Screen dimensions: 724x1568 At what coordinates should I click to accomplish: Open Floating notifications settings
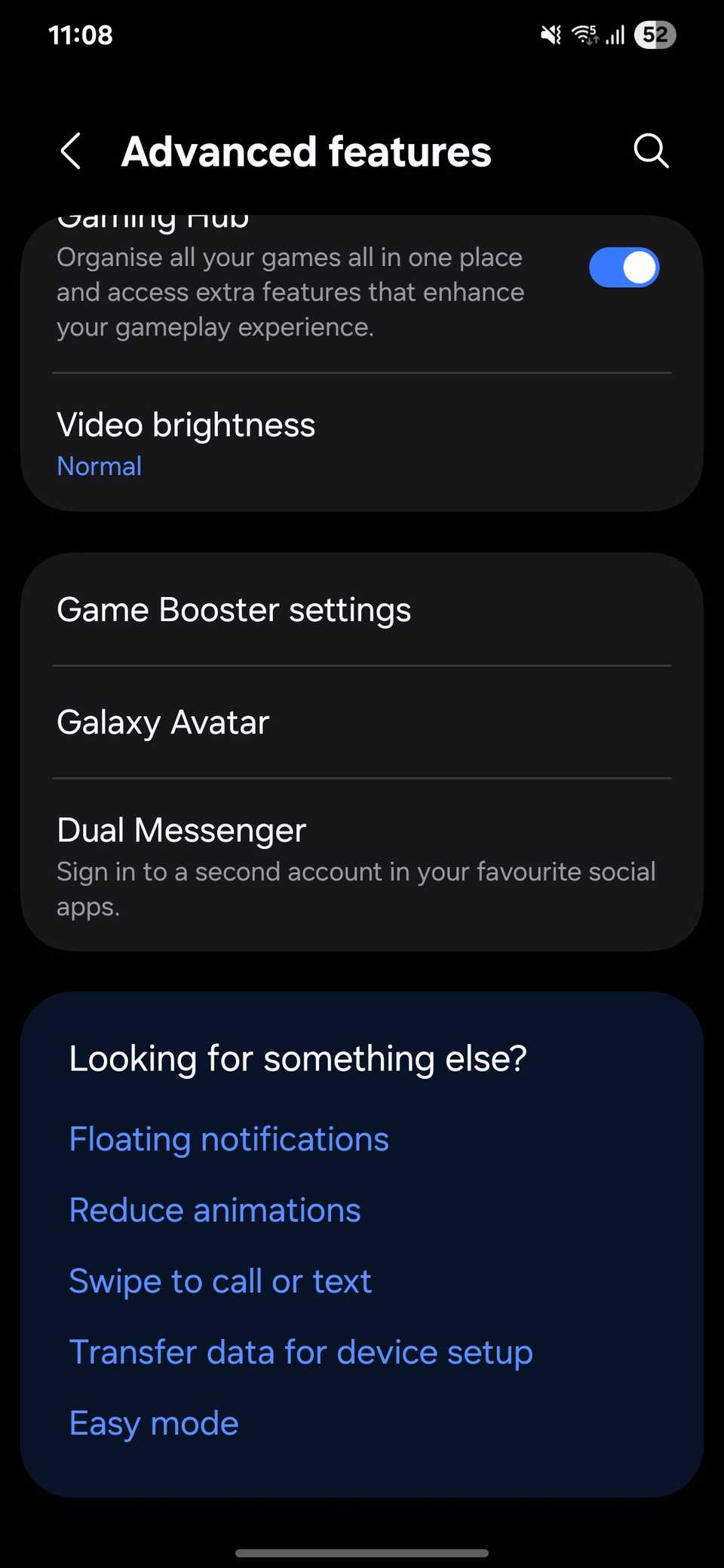[x=228, y=1139]
